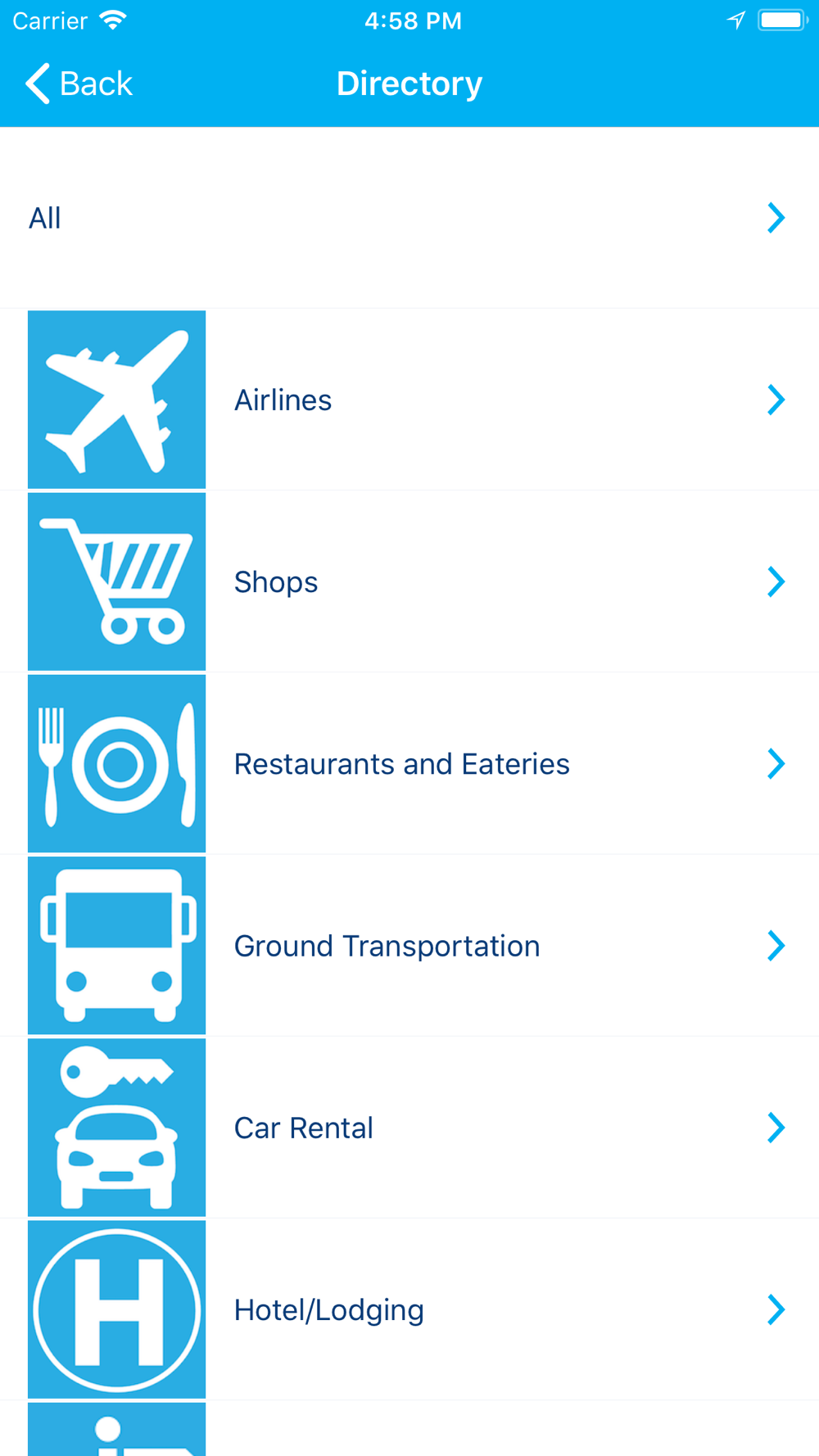819x1456 pixels.
Task: Open the Airlines category
Action: pos(409,400)
